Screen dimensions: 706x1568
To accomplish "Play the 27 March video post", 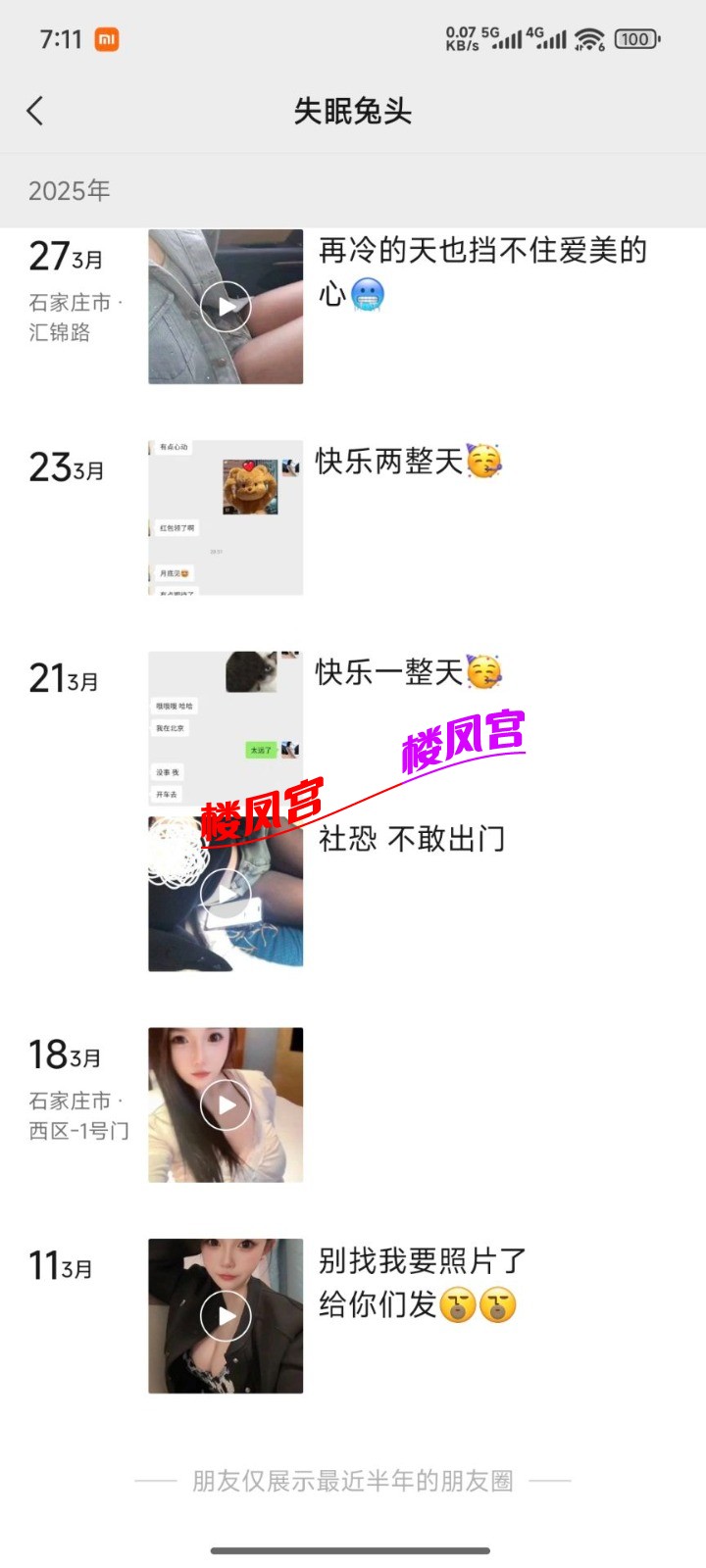I will point(226,307).
